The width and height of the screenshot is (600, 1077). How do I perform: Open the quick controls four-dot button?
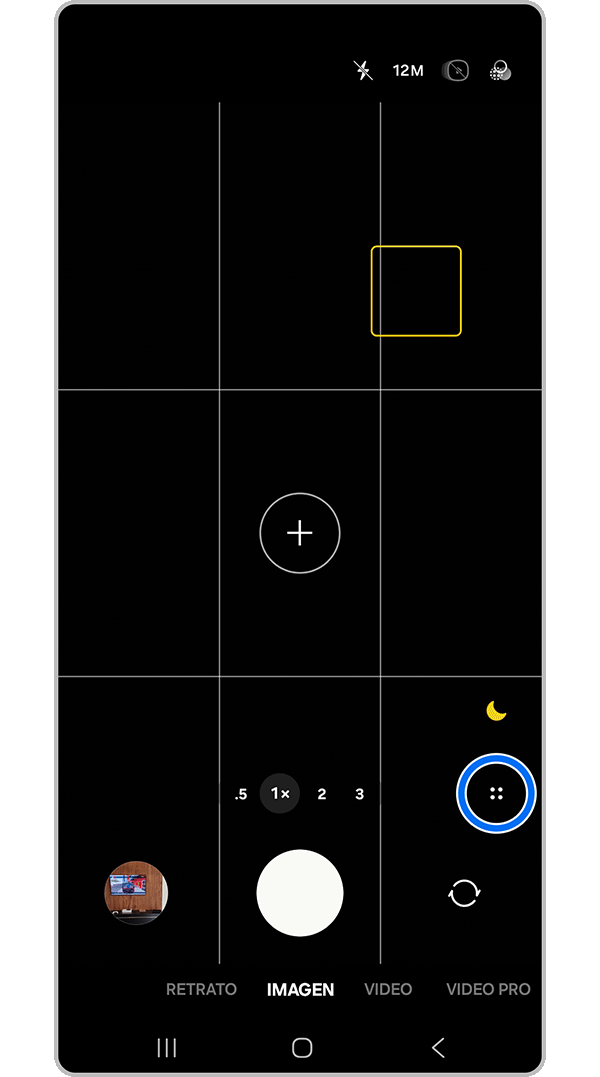(x=496, y=794)
